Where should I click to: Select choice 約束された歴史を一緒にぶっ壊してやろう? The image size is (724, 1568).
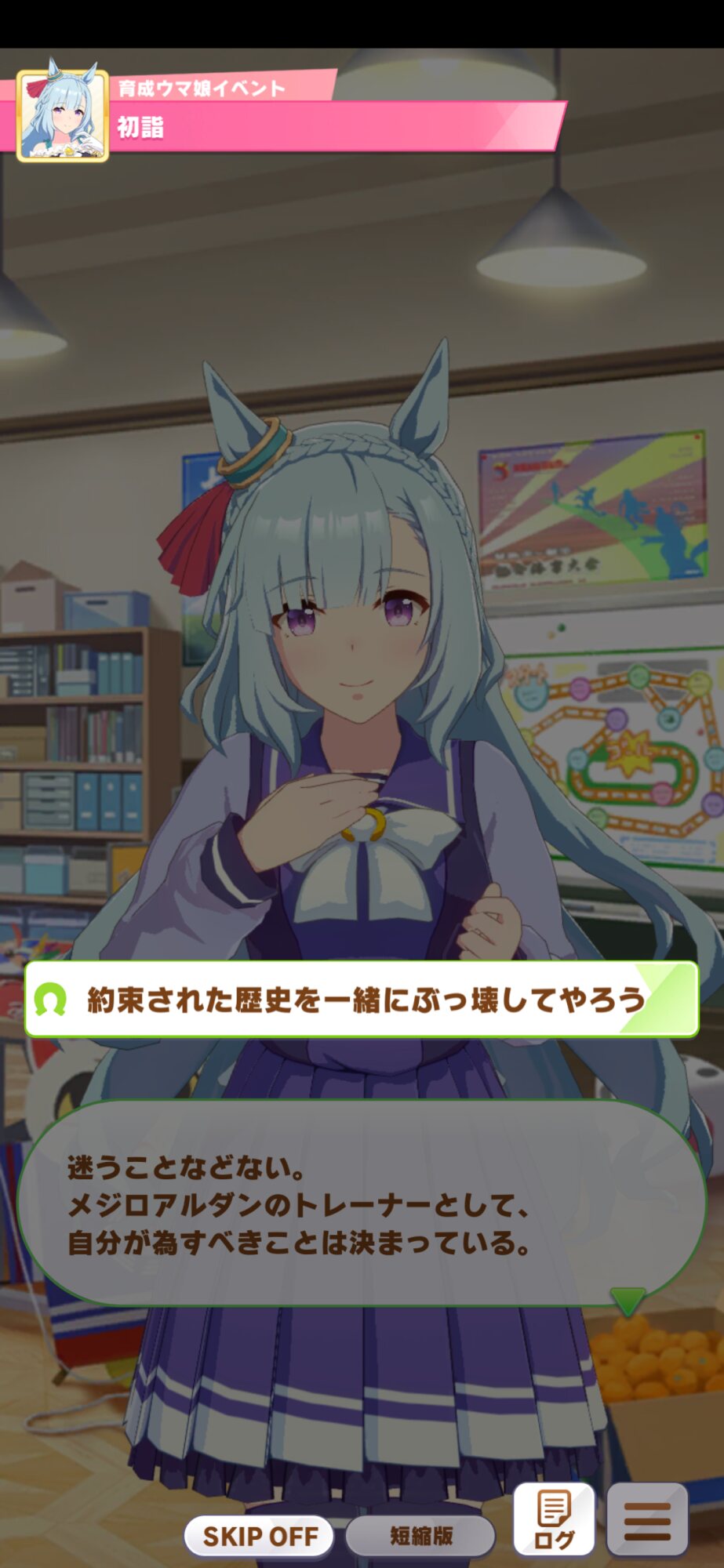[362, 1000]
